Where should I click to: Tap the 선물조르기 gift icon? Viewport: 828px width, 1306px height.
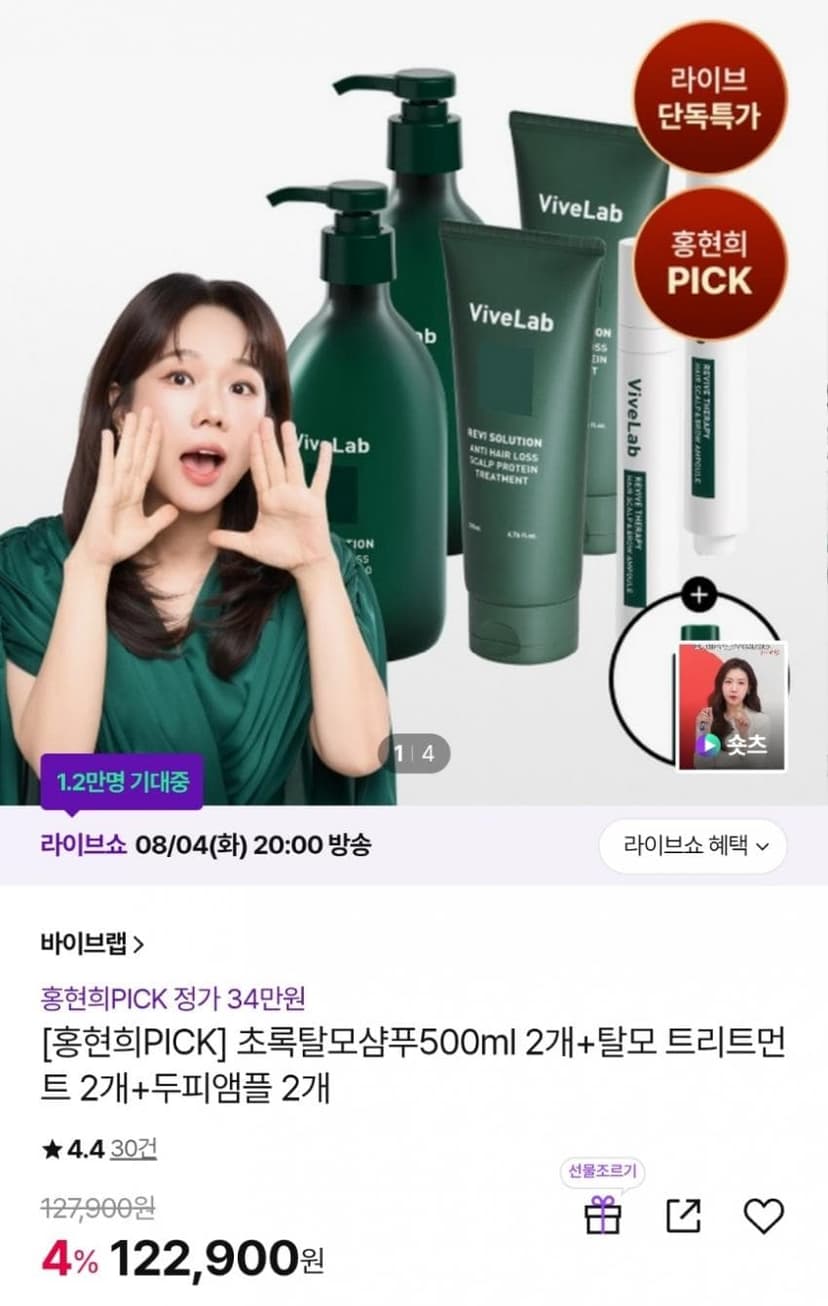click(x=603, y=1215)
